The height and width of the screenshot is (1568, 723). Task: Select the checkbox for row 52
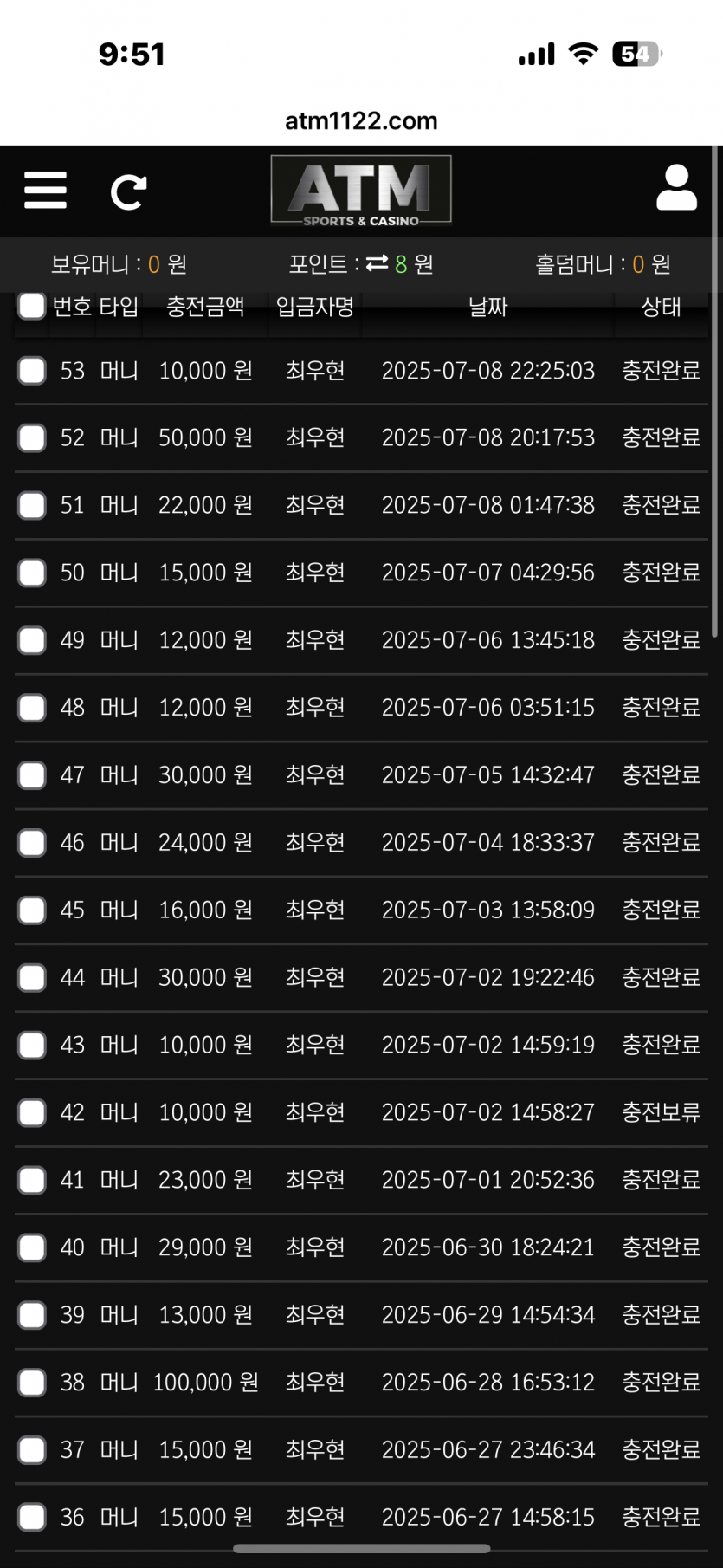(32, 437)
